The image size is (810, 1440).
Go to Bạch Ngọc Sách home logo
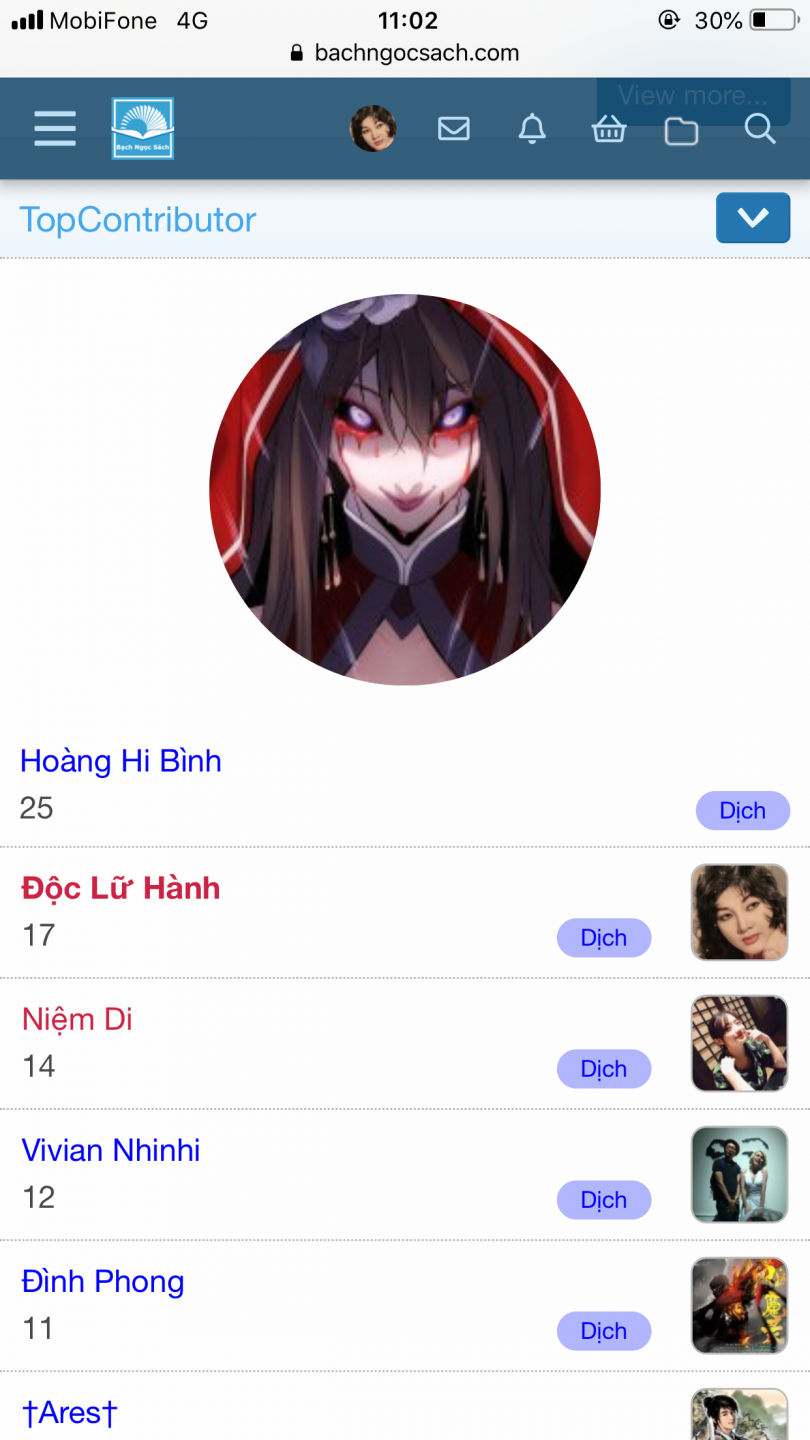143,129
